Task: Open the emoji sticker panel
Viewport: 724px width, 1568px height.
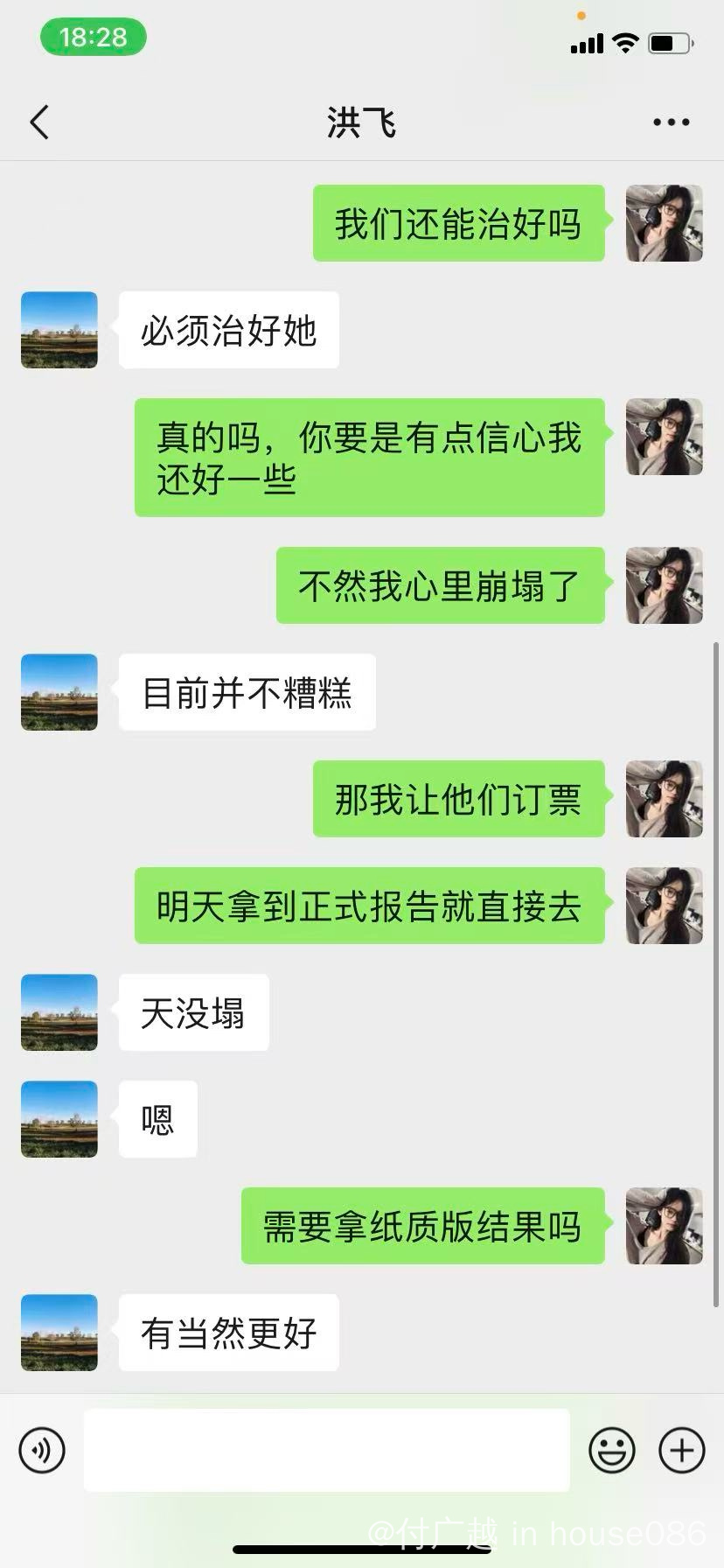Action: point(612,1450)
